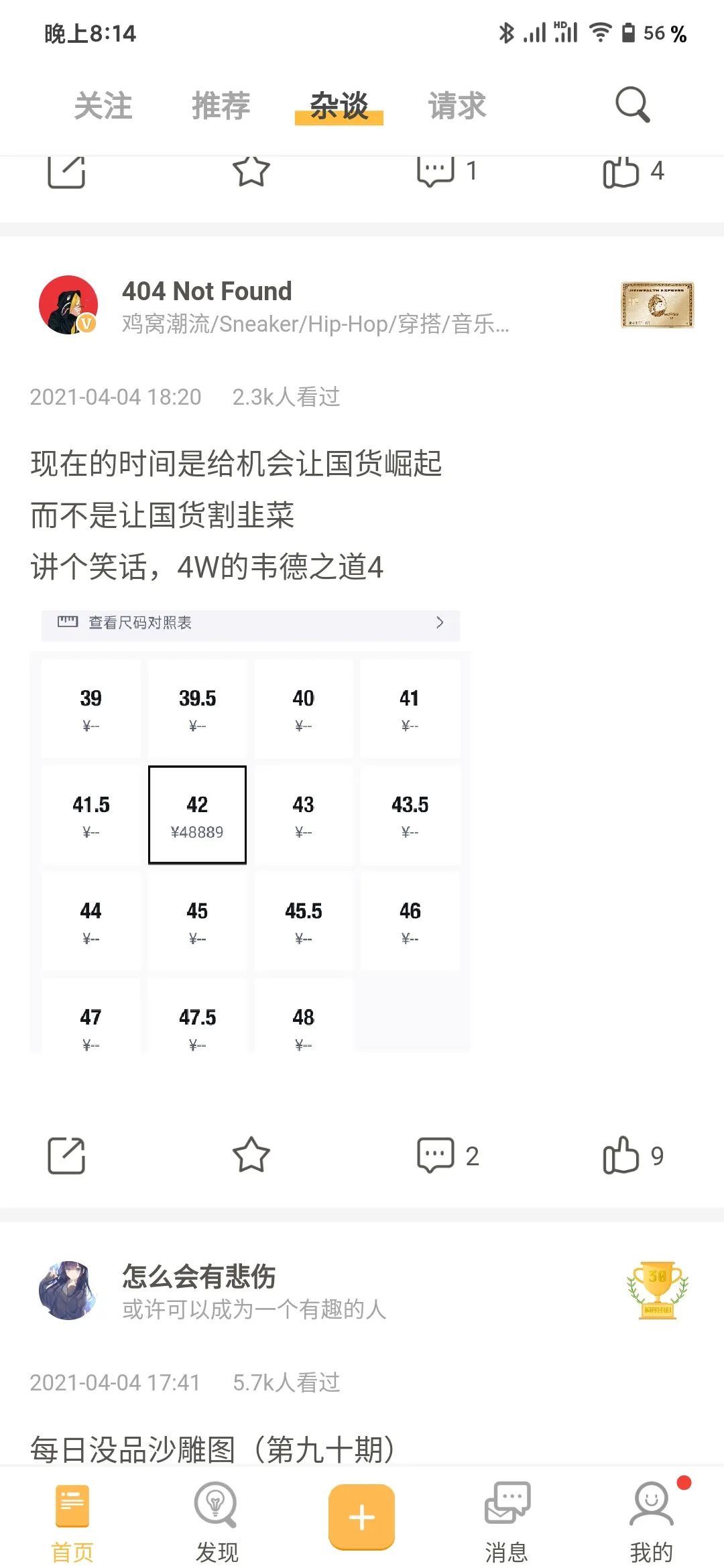Switch to the 关注 tab

click(x=103, y=106)
